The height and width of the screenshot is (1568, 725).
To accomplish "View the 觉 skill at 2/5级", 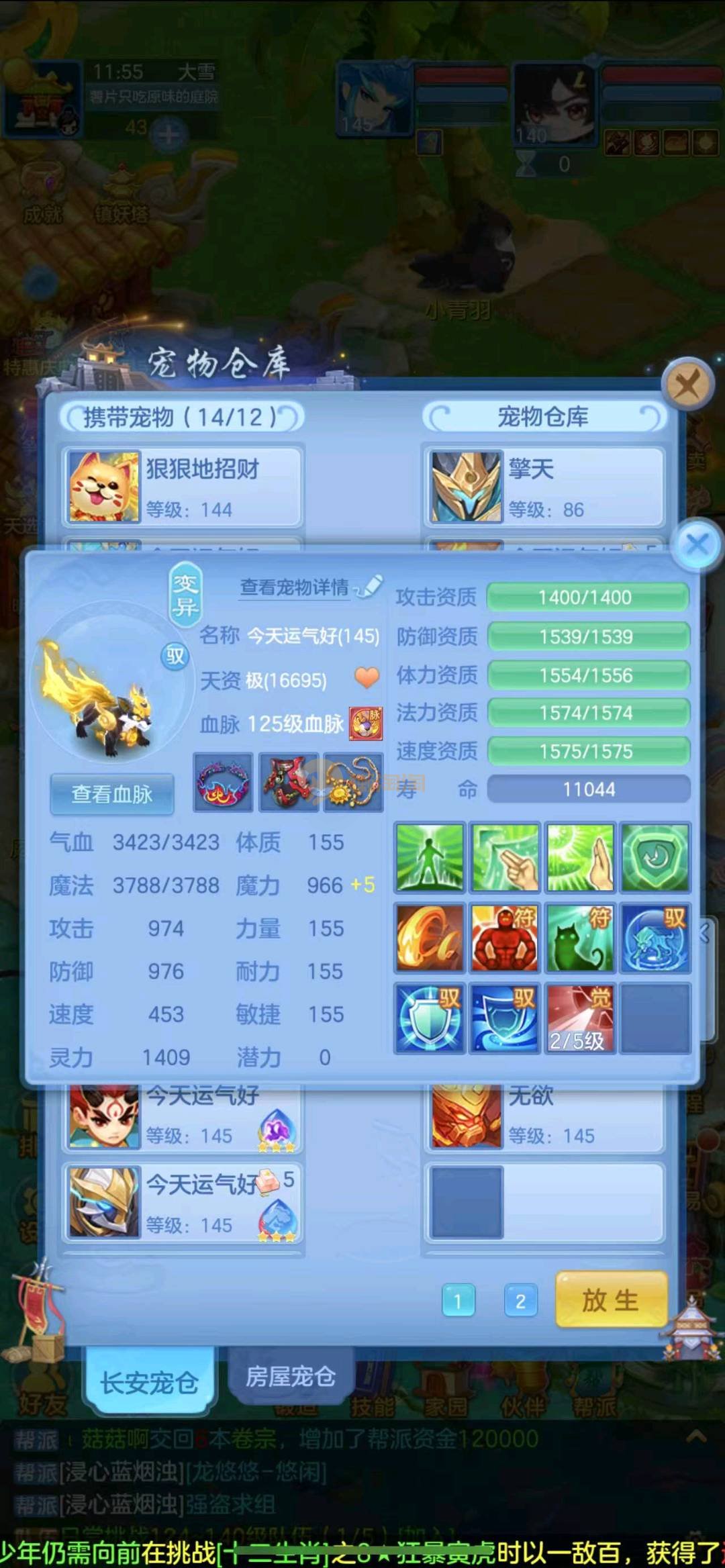I will (580, 1018).
